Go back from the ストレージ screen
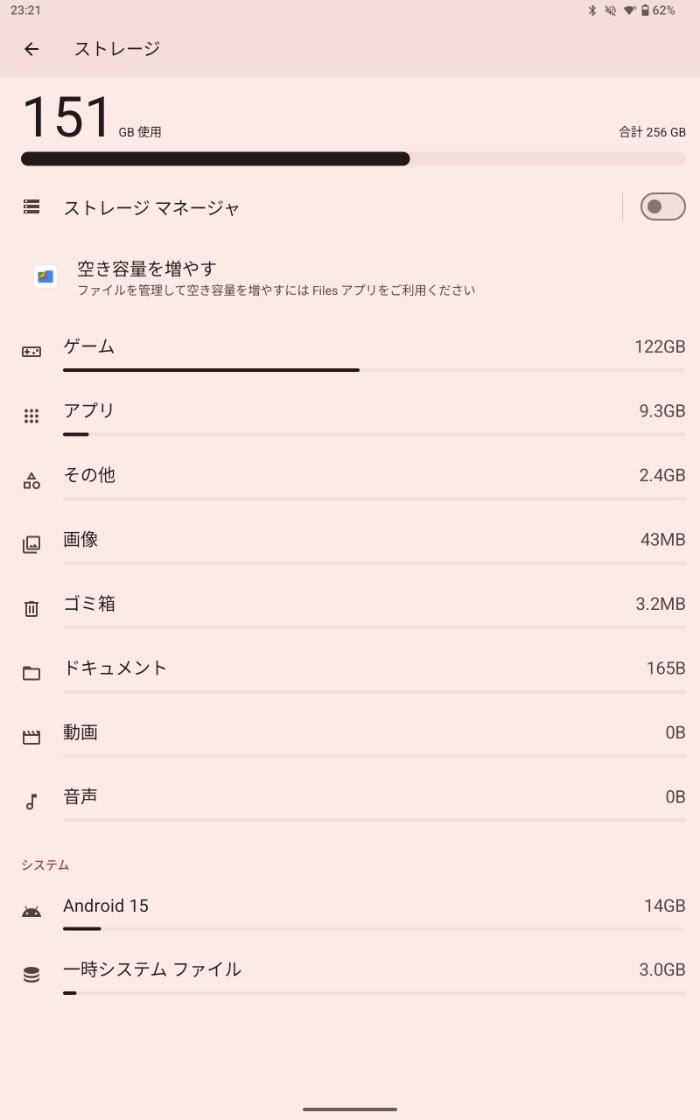This screenshot has width=700, height=1120. 32,49
